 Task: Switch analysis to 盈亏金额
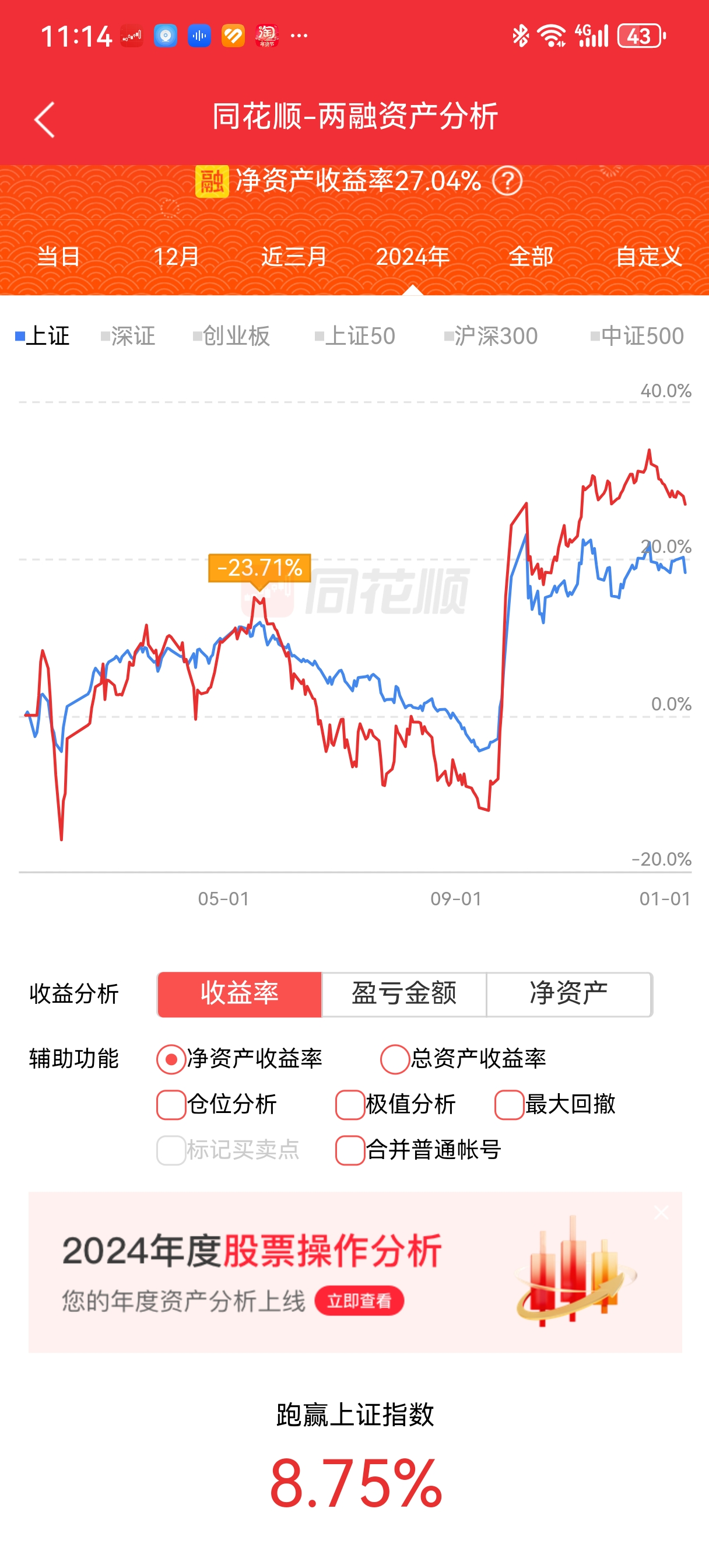pos(404,994)
